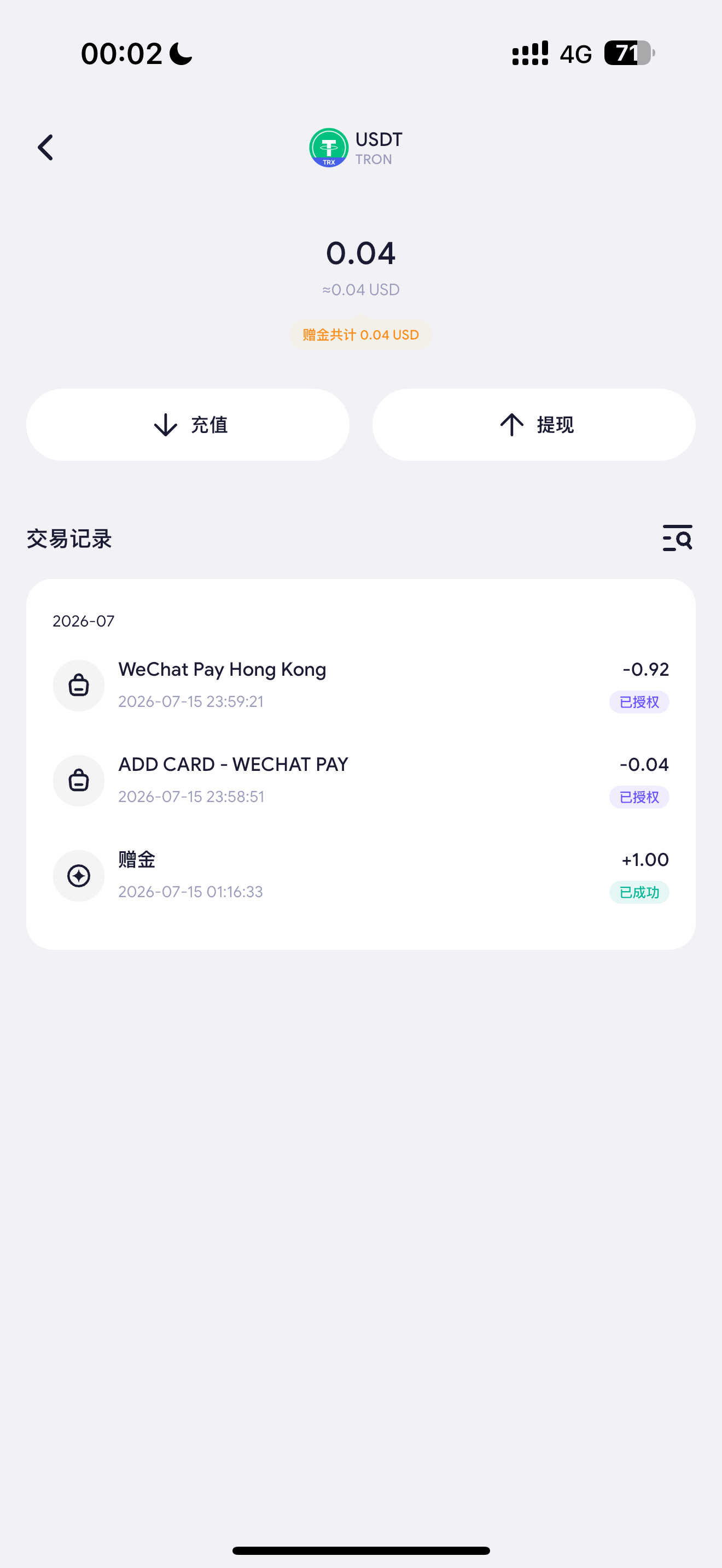Open the transaction record search filter icon
The width and height of the screenshot is (722, 1568).
click(678, 538)
